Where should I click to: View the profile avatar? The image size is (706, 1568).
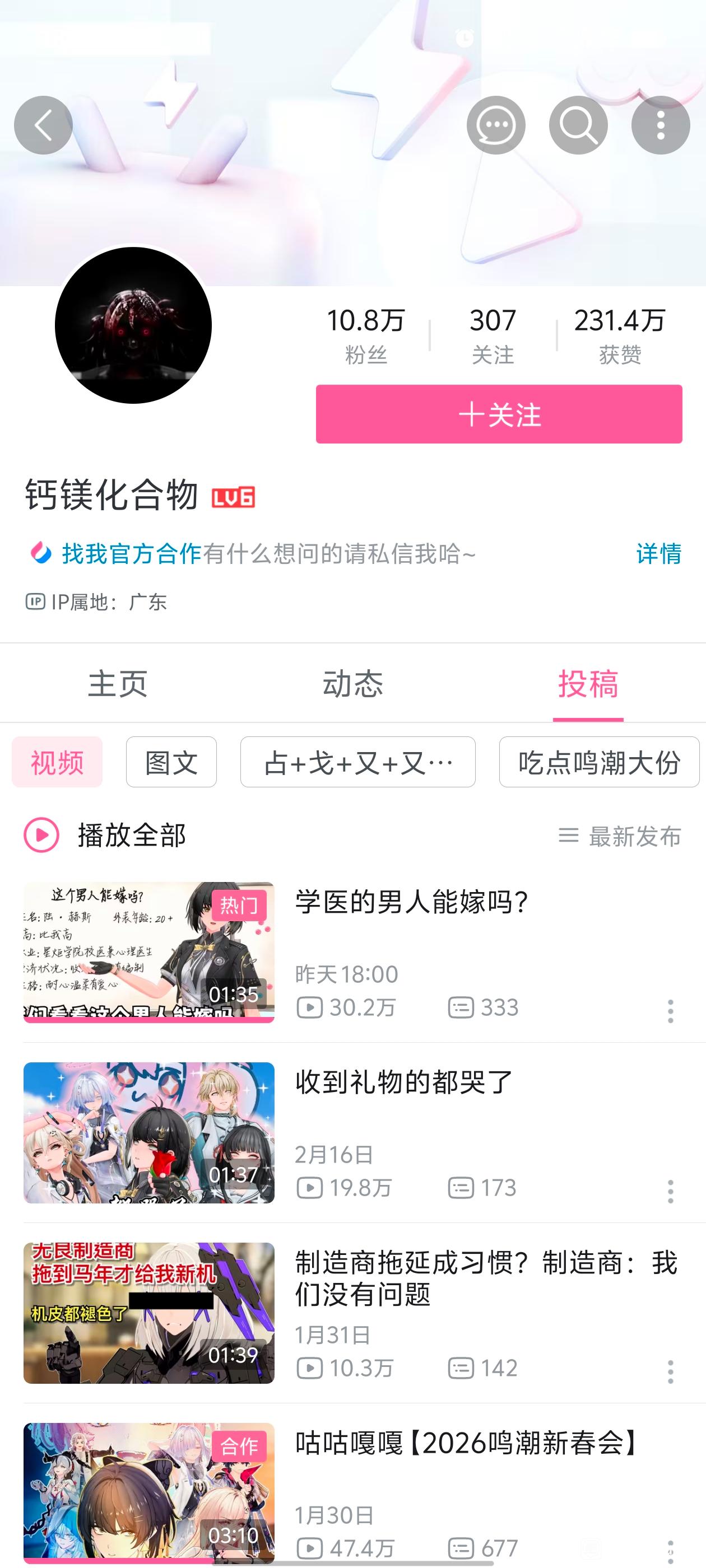[x=133, y=325]
